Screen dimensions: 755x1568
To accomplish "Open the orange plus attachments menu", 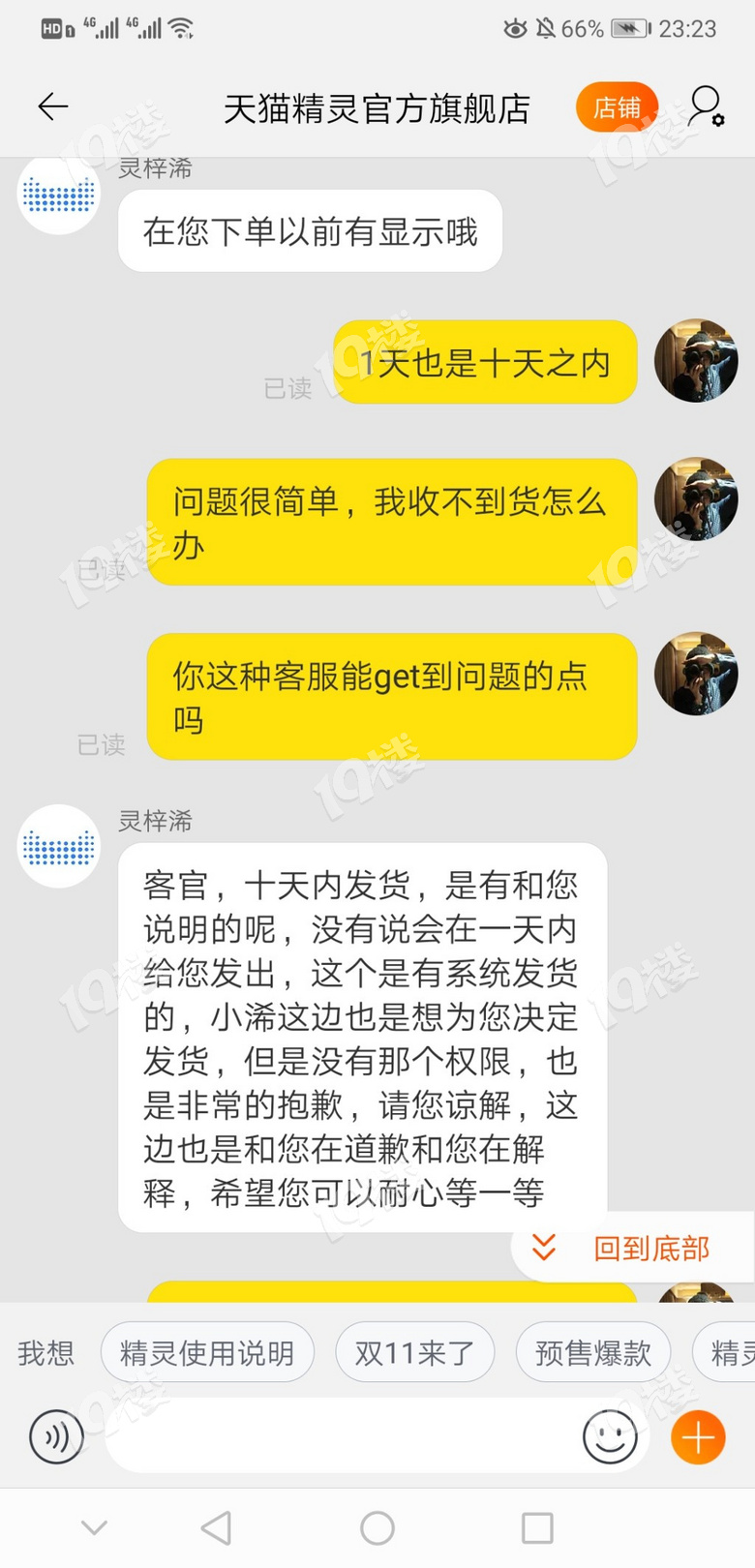I will [698, 1437].
